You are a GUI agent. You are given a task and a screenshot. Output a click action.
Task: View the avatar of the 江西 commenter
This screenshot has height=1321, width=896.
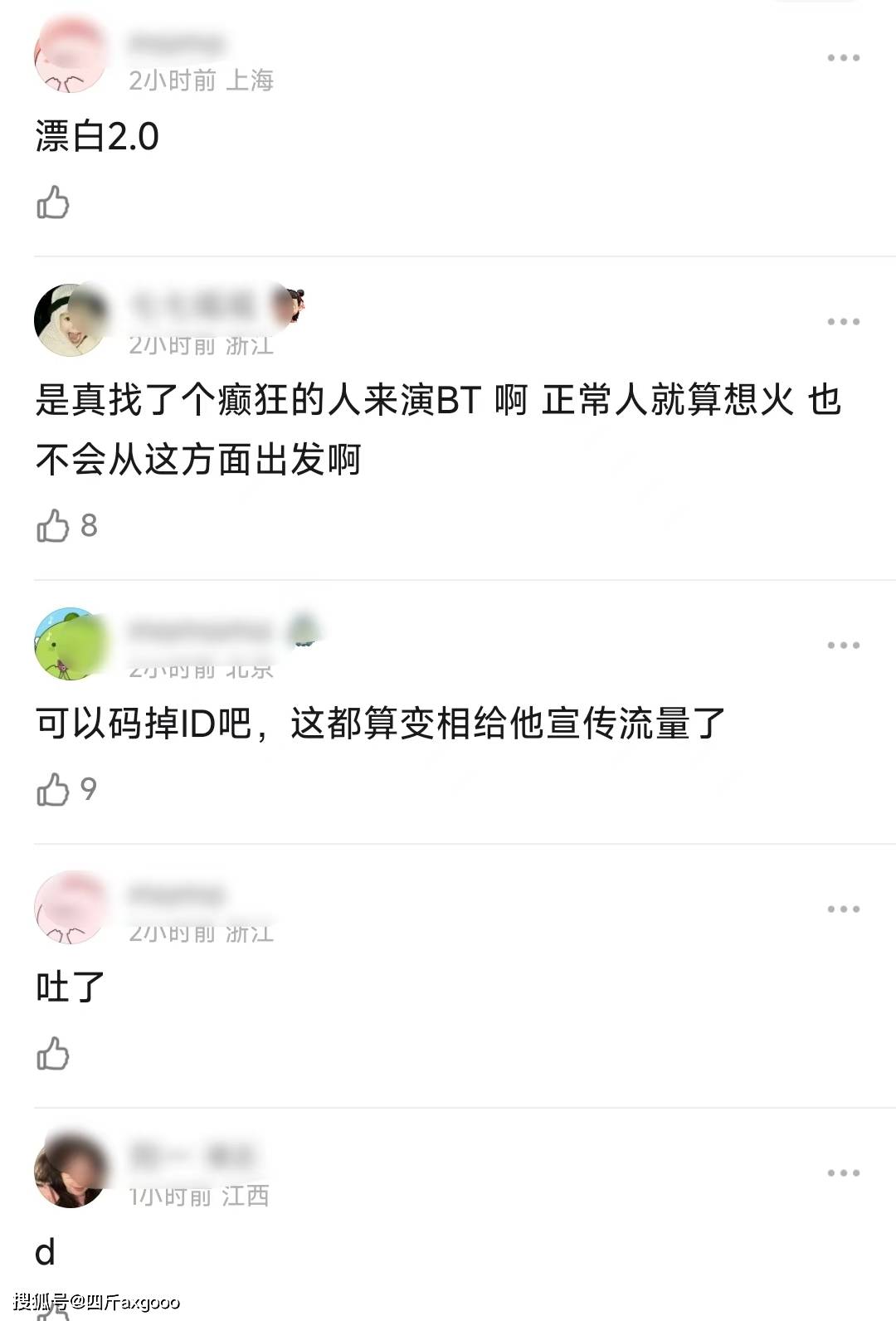71,1171
